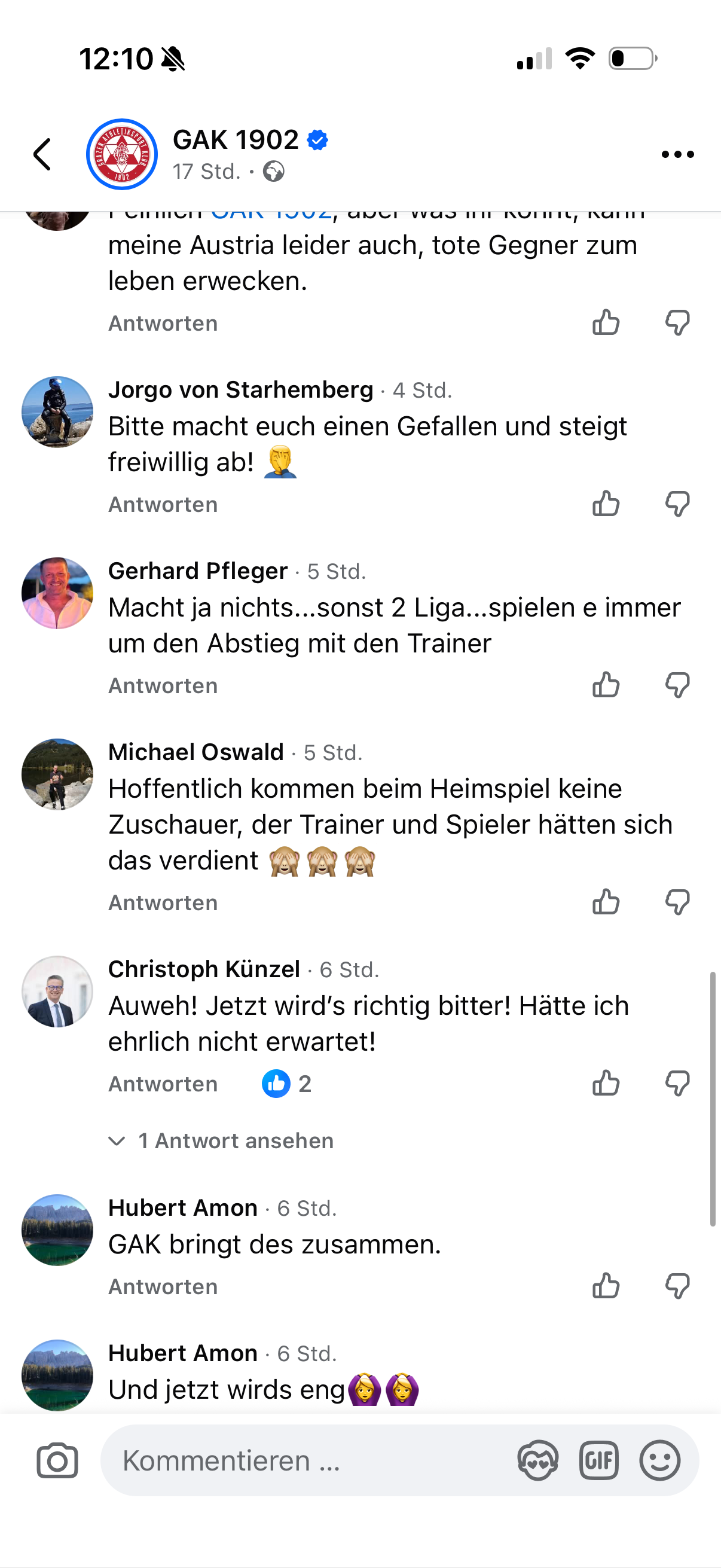Like Michael Oswald's comment

(x=606, y=902)
